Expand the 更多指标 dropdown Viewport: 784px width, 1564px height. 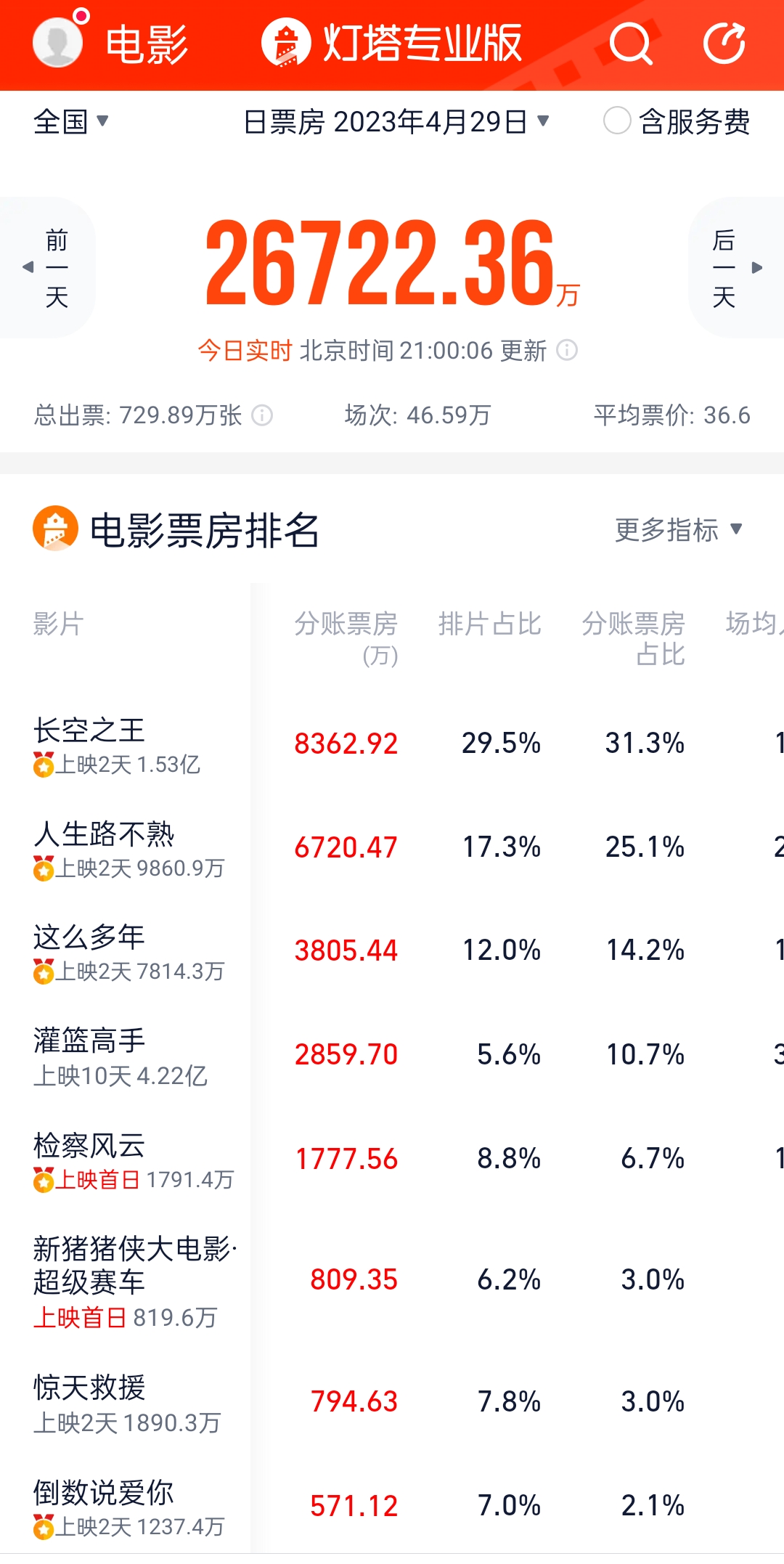pyautogui.click(x=678, y=529)
